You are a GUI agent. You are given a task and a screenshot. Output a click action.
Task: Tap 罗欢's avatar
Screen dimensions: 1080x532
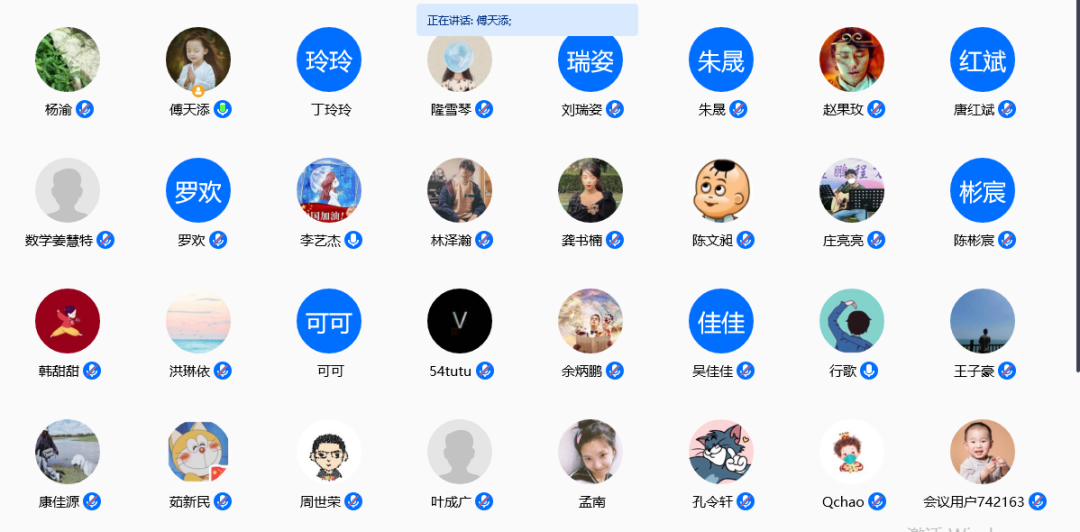[198, 190]
